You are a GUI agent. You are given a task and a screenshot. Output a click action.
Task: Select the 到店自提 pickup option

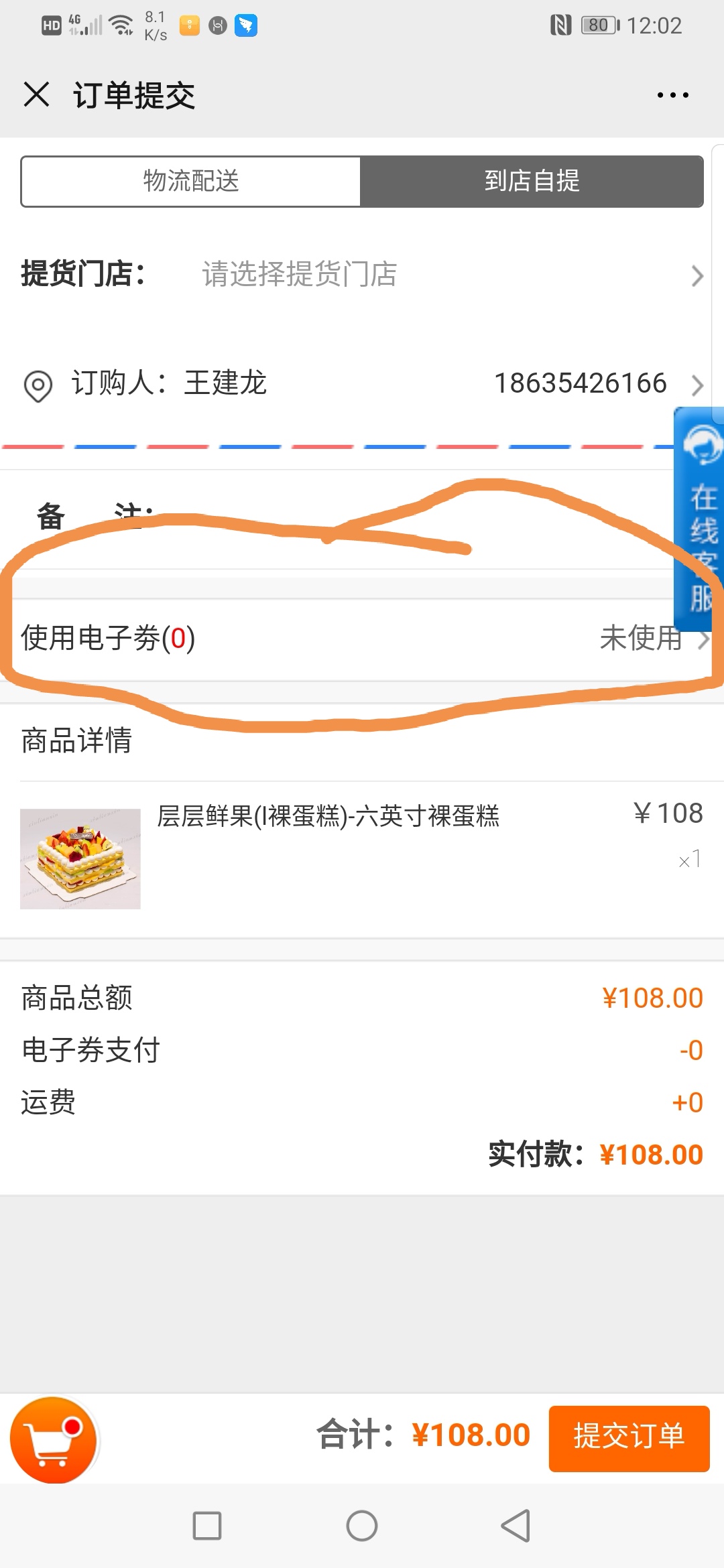pyautogui.click(x=532, y=182)
